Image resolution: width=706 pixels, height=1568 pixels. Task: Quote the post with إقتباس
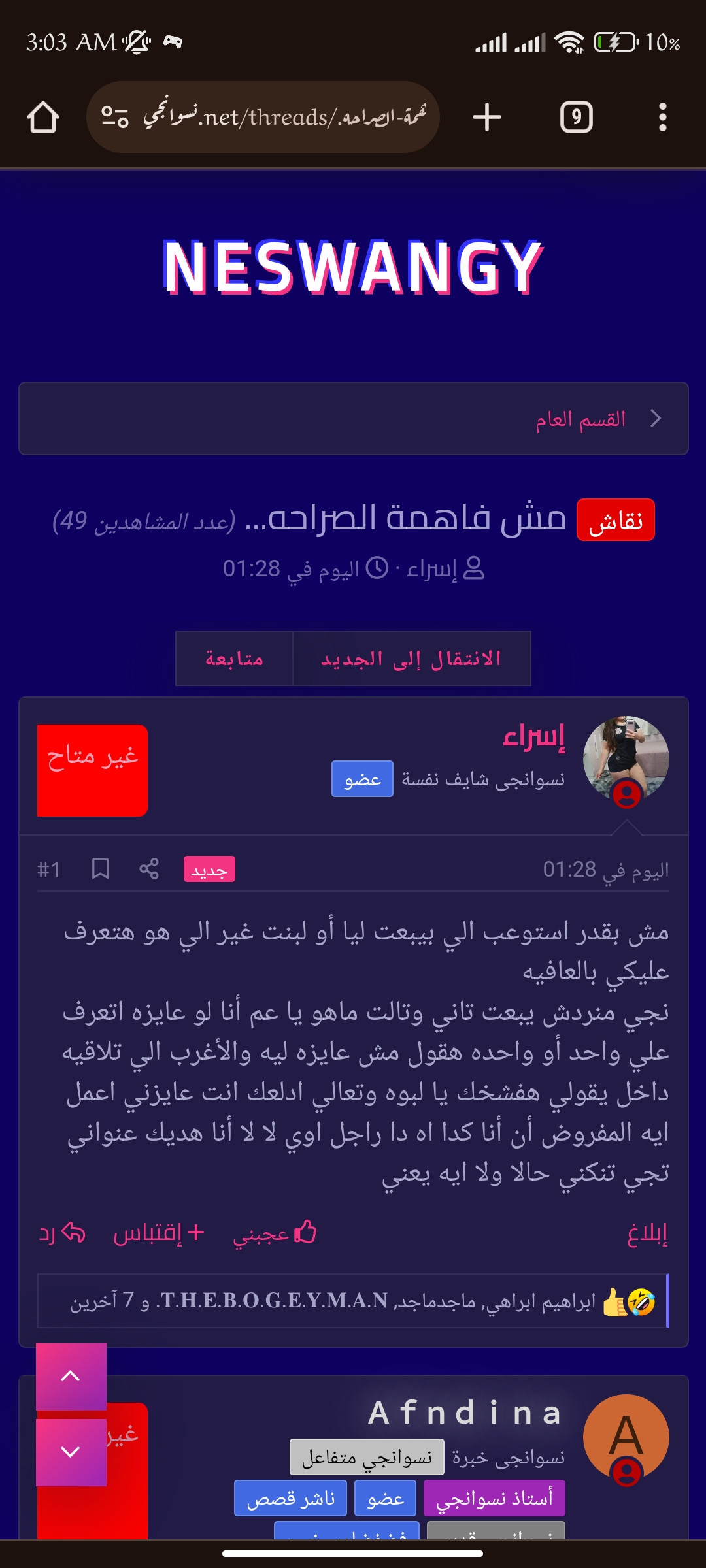click(159, 1233)
